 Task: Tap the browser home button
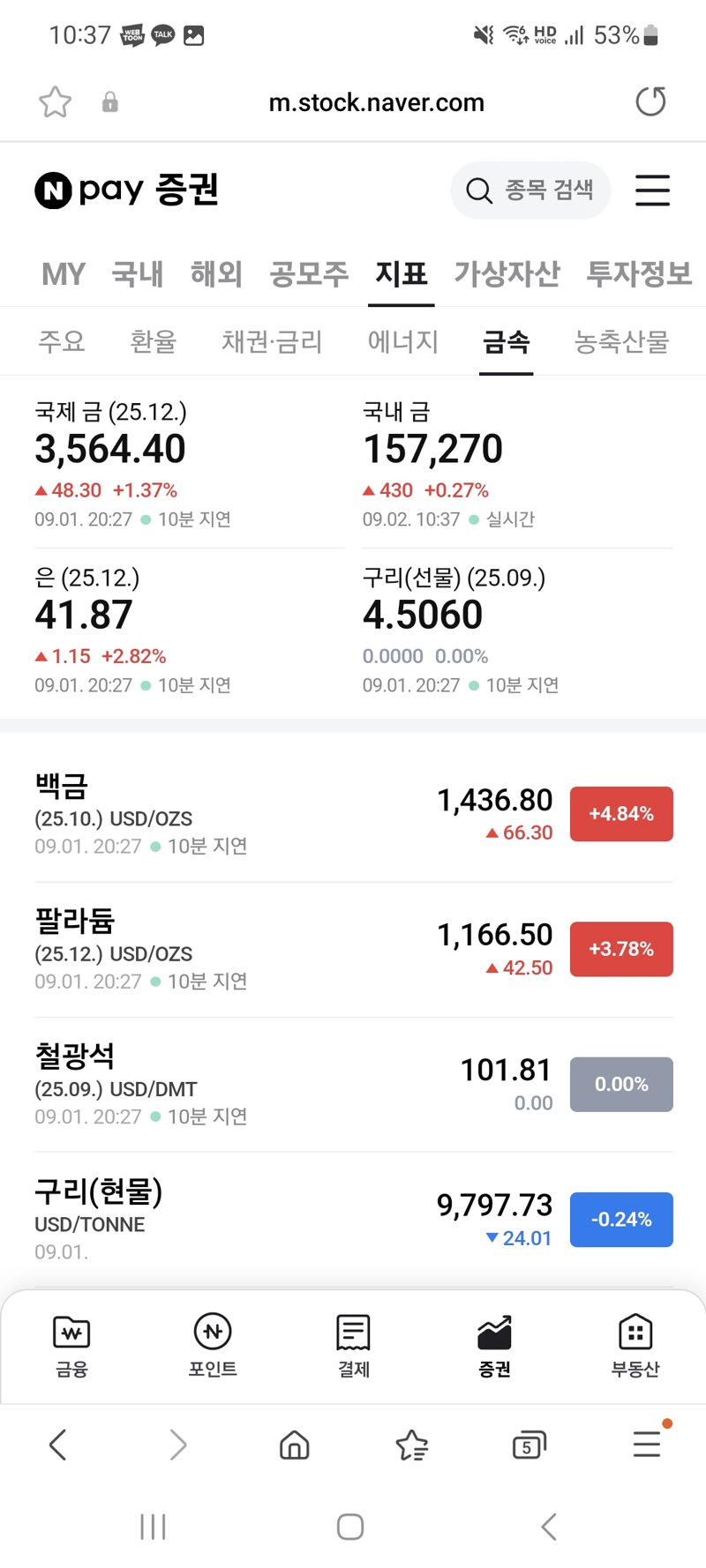[294, 1445]
